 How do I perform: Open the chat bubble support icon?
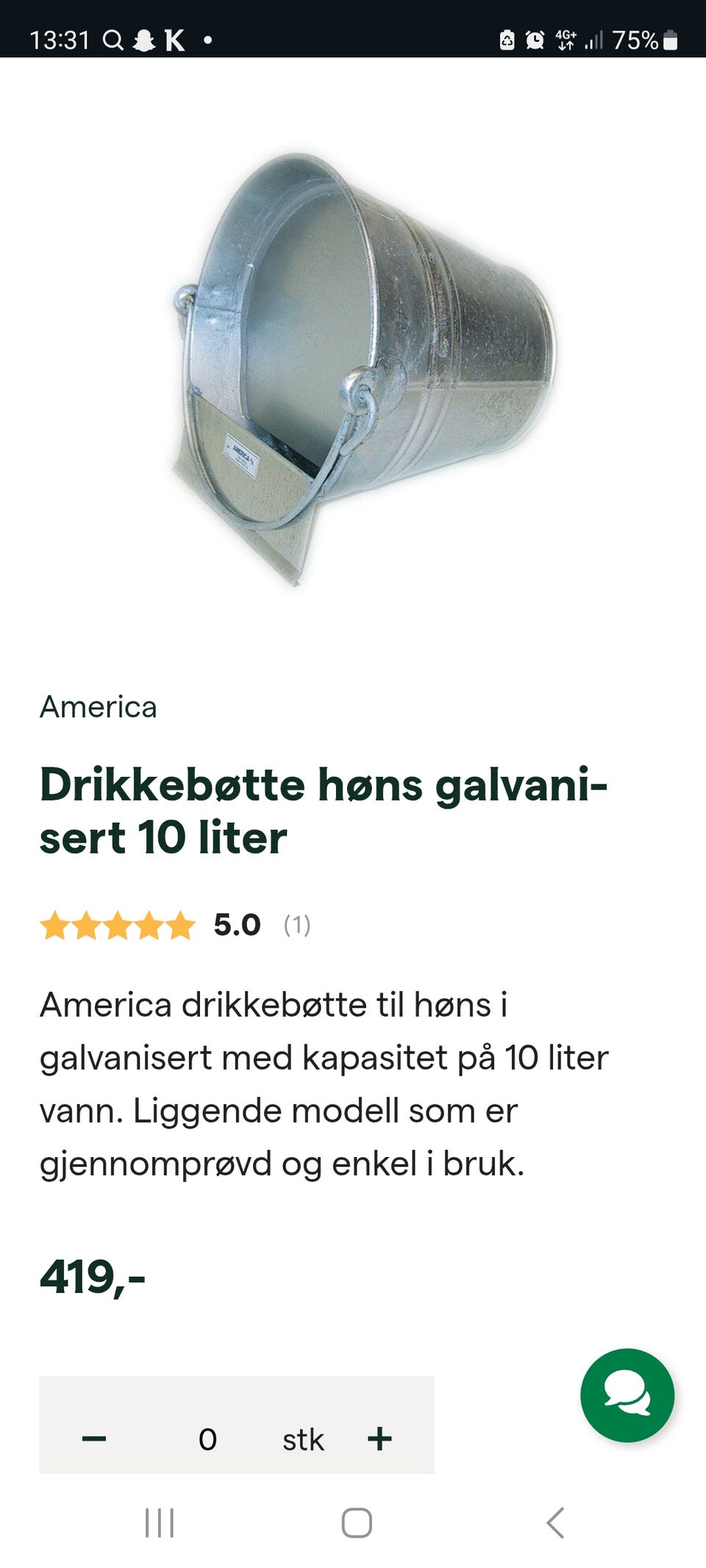pyautogui.click(x=627, y=1397)
